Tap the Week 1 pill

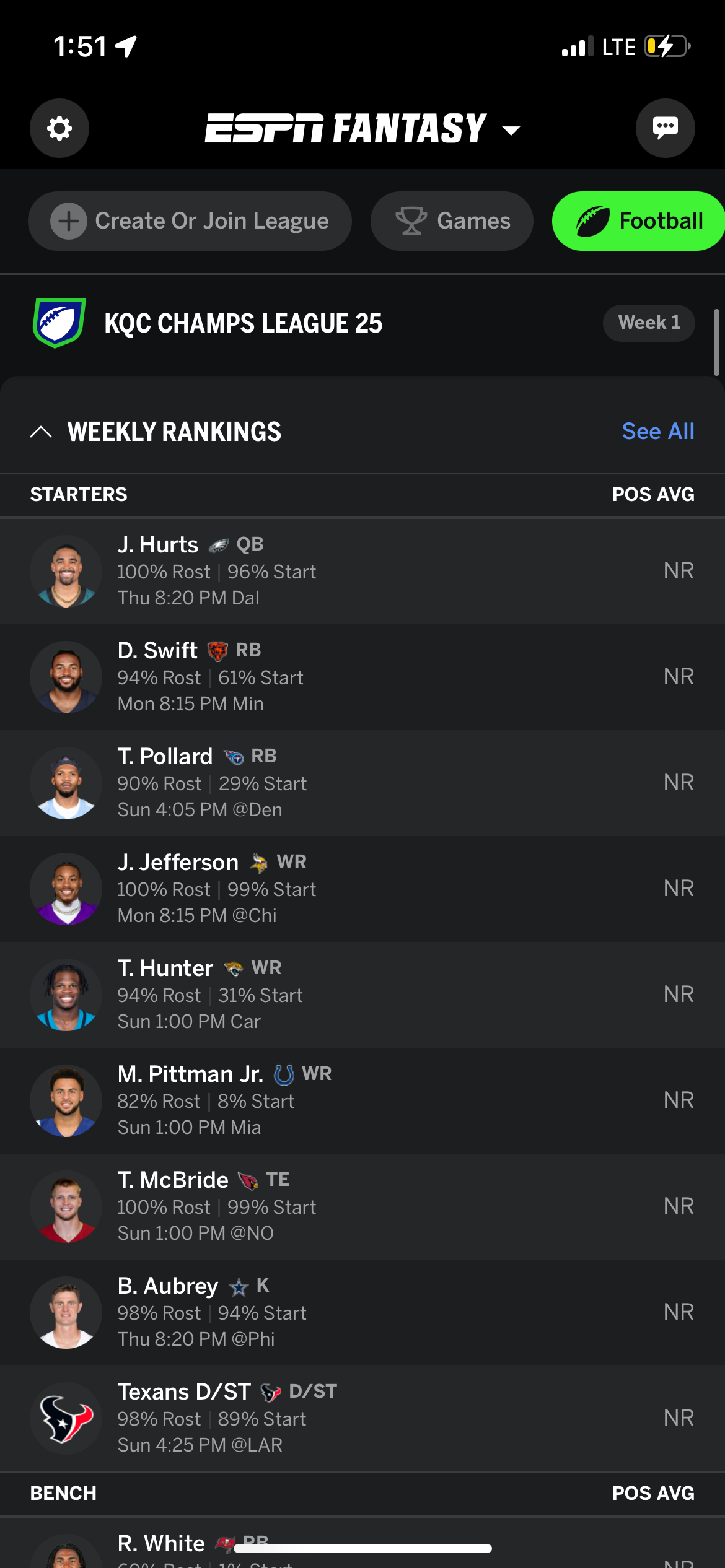649,323
